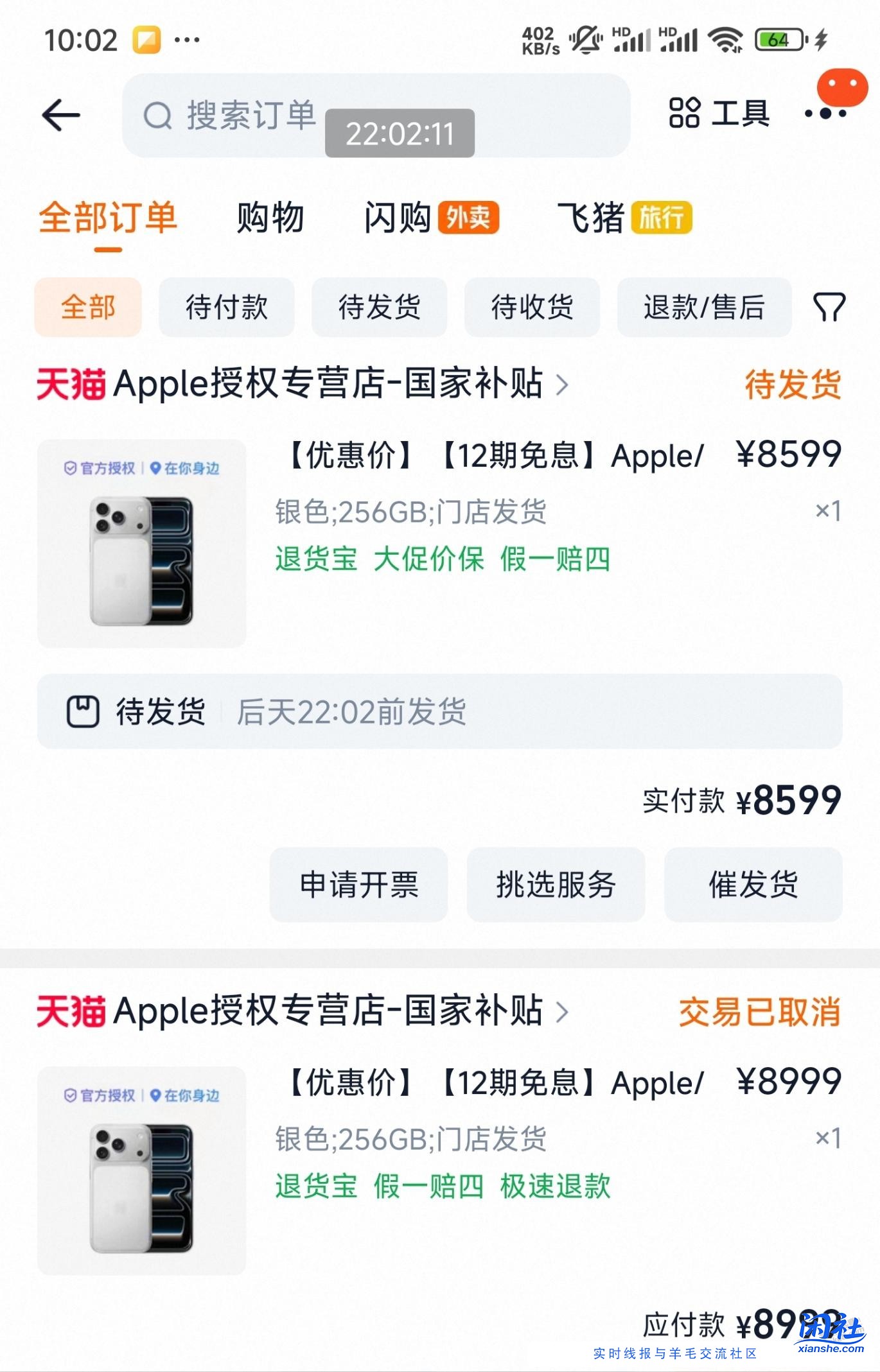This screenshot has width=880, height=1372.
Task: Select the 待付款 filter chip
Action: [x=227, y=308]
